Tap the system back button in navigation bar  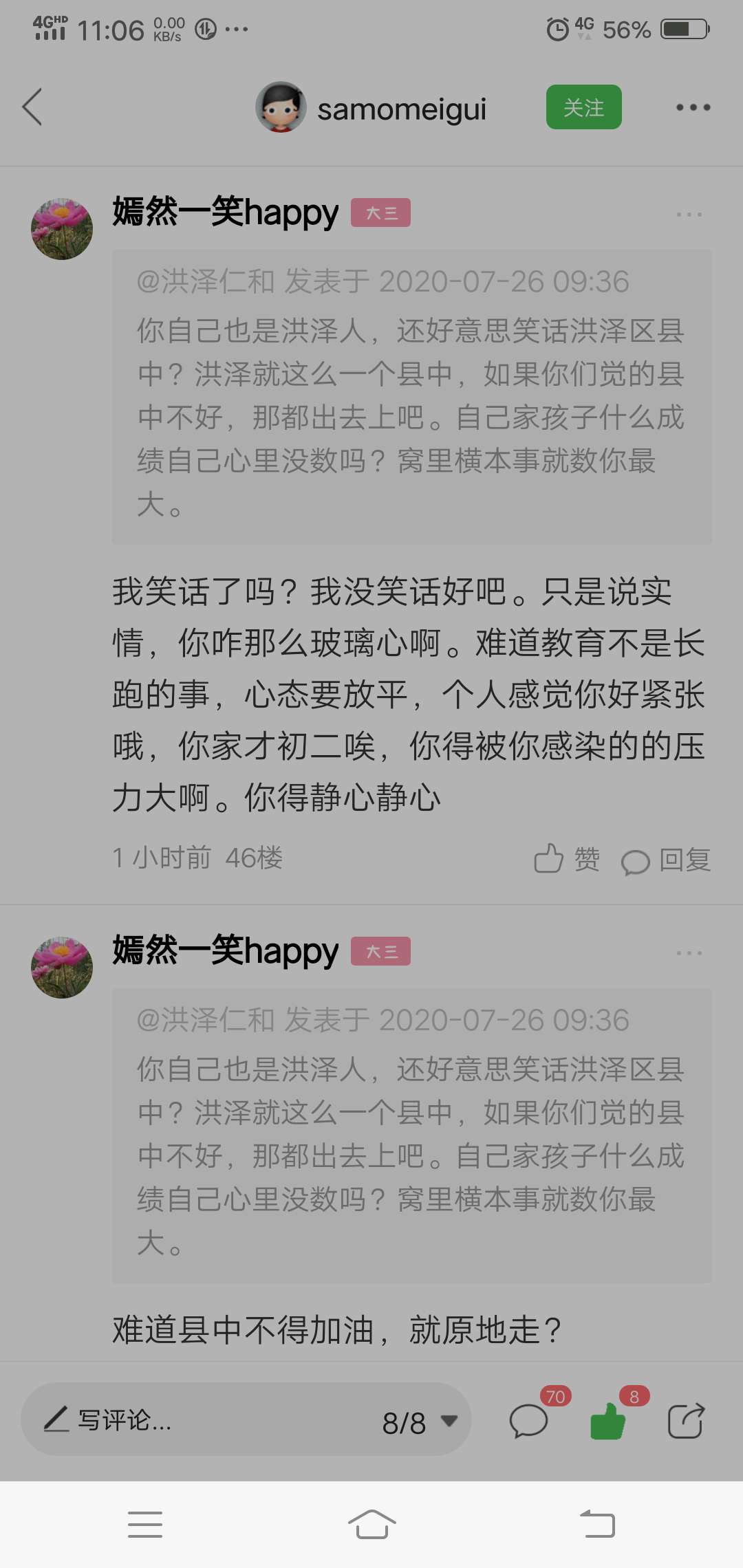pyautogui.click(x=597, y=1524)
